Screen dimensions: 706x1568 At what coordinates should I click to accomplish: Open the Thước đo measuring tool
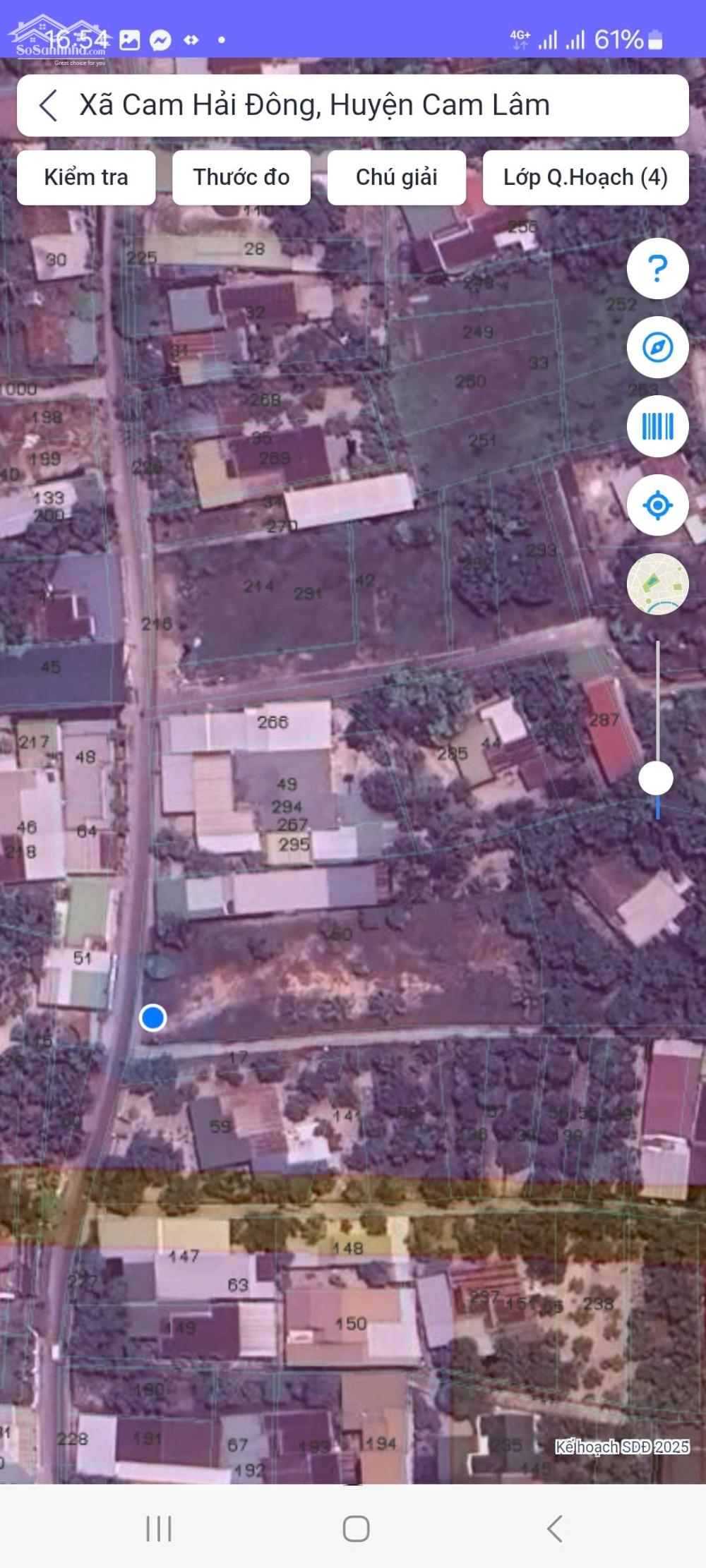[241, 177]
